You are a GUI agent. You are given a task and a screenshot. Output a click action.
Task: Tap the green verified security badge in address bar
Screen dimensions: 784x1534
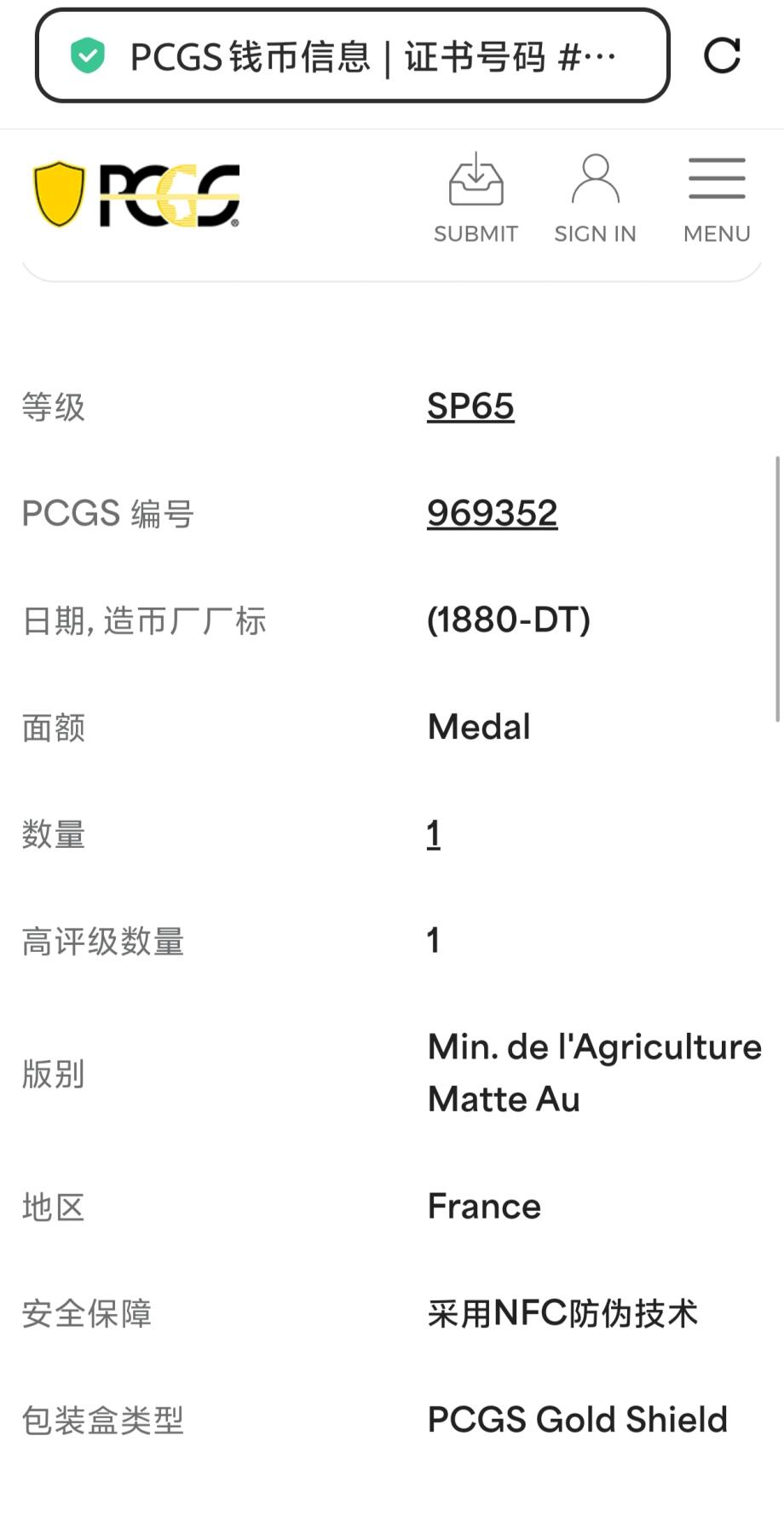[x=88, y=56]
